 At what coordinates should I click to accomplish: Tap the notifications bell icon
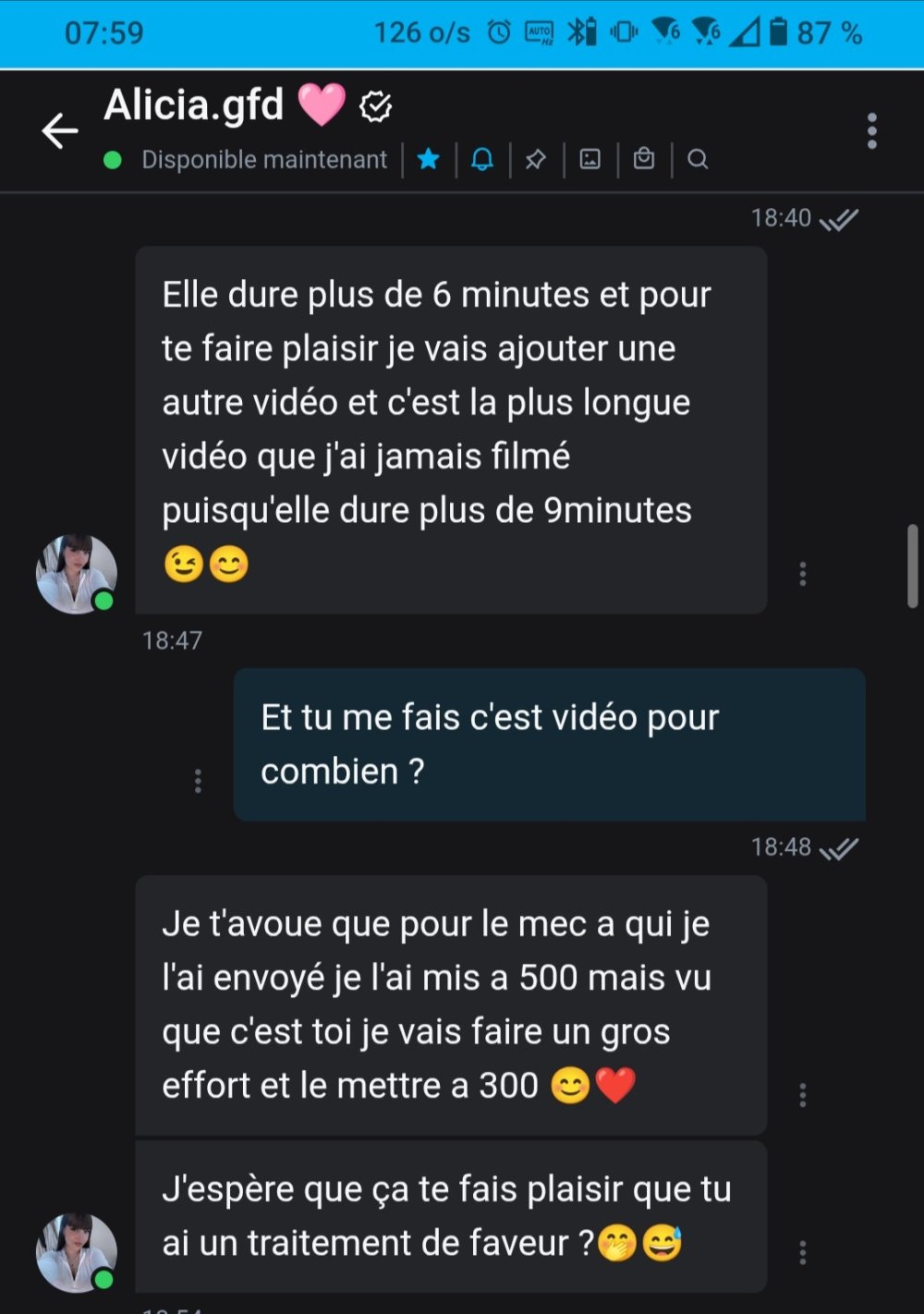[482, 160]
